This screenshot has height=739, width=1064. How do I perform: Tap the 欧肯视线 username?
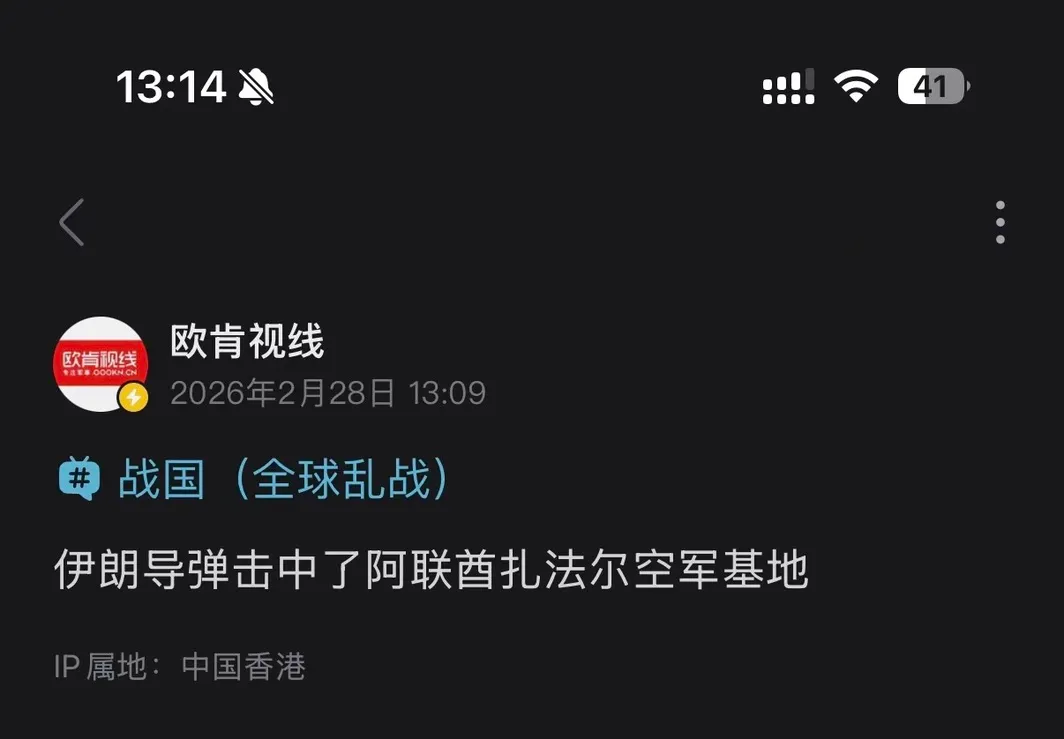coord(247,343)
